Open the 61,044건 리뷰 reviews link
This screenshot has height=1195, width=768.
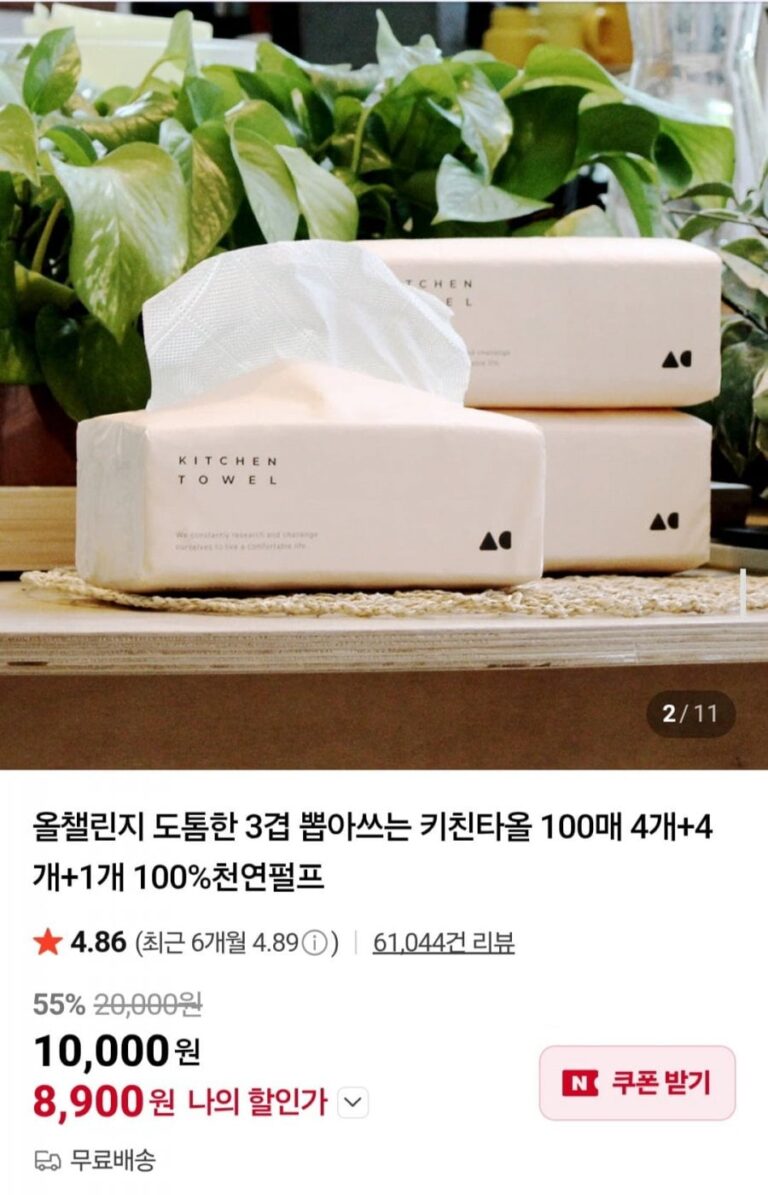(x=443, y=942)
